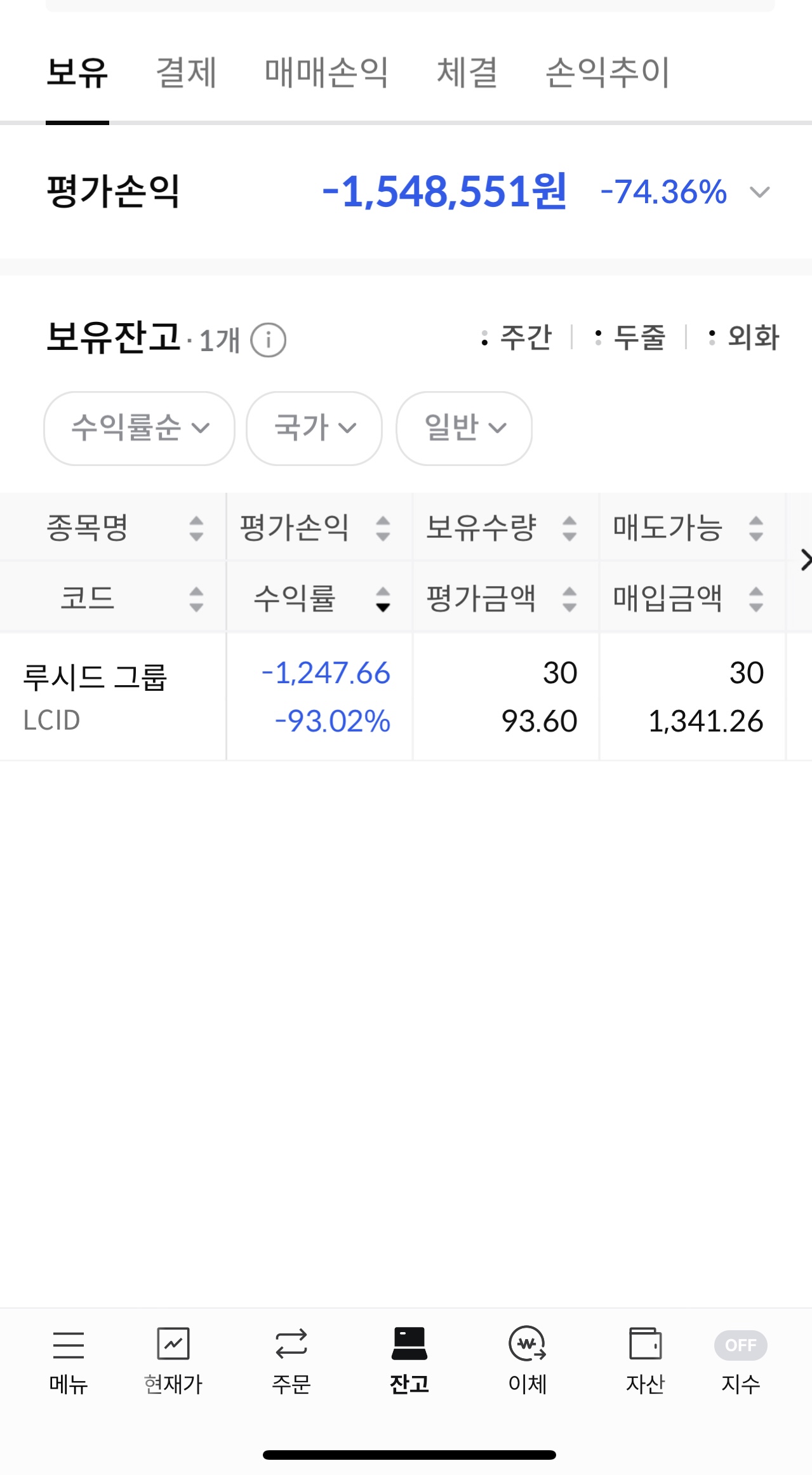
Task: Open the 손익추이 tab
Action: (608, 72)
